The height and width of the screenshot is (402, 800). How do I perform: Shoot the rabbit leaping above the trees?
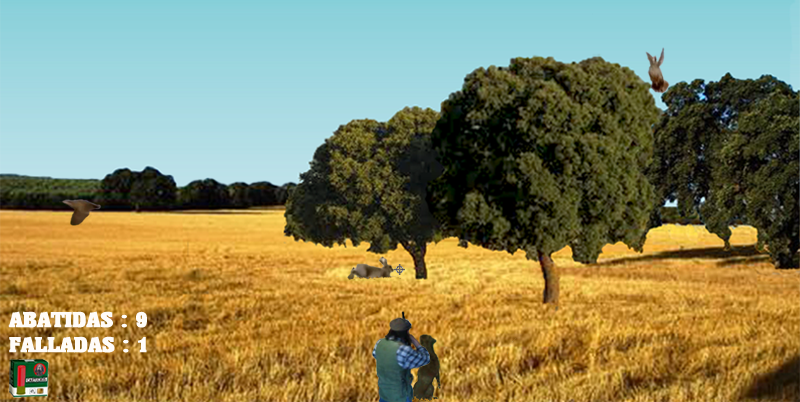pyautogui.click(x=656, y=71)
